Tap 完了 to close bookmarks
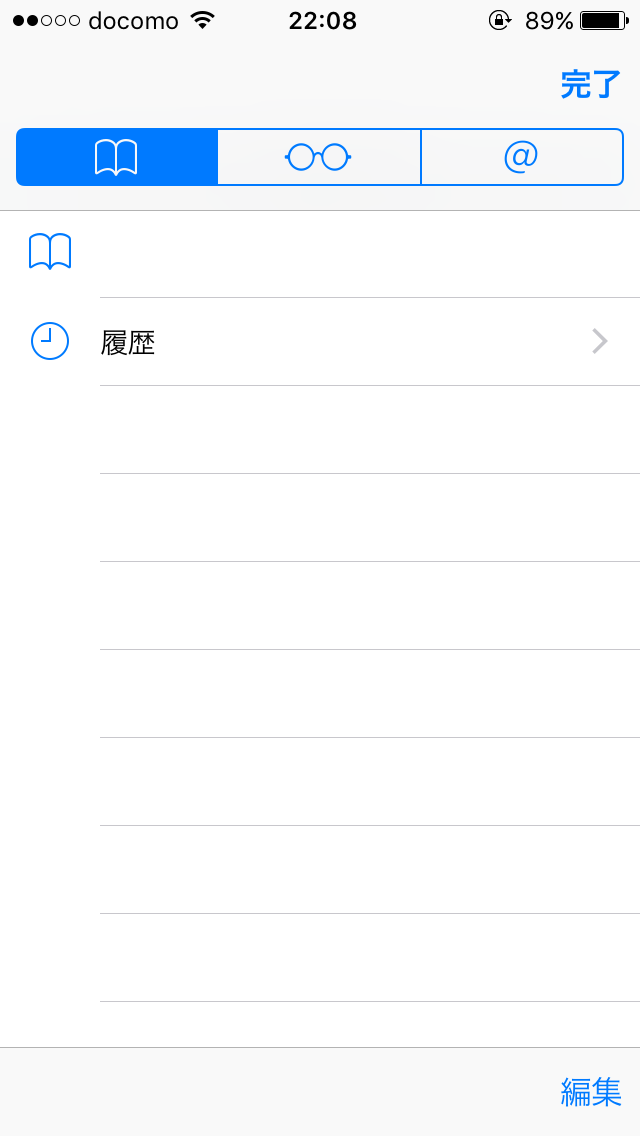Viewport: 640px width, 1136px height. tap(590, 85)
